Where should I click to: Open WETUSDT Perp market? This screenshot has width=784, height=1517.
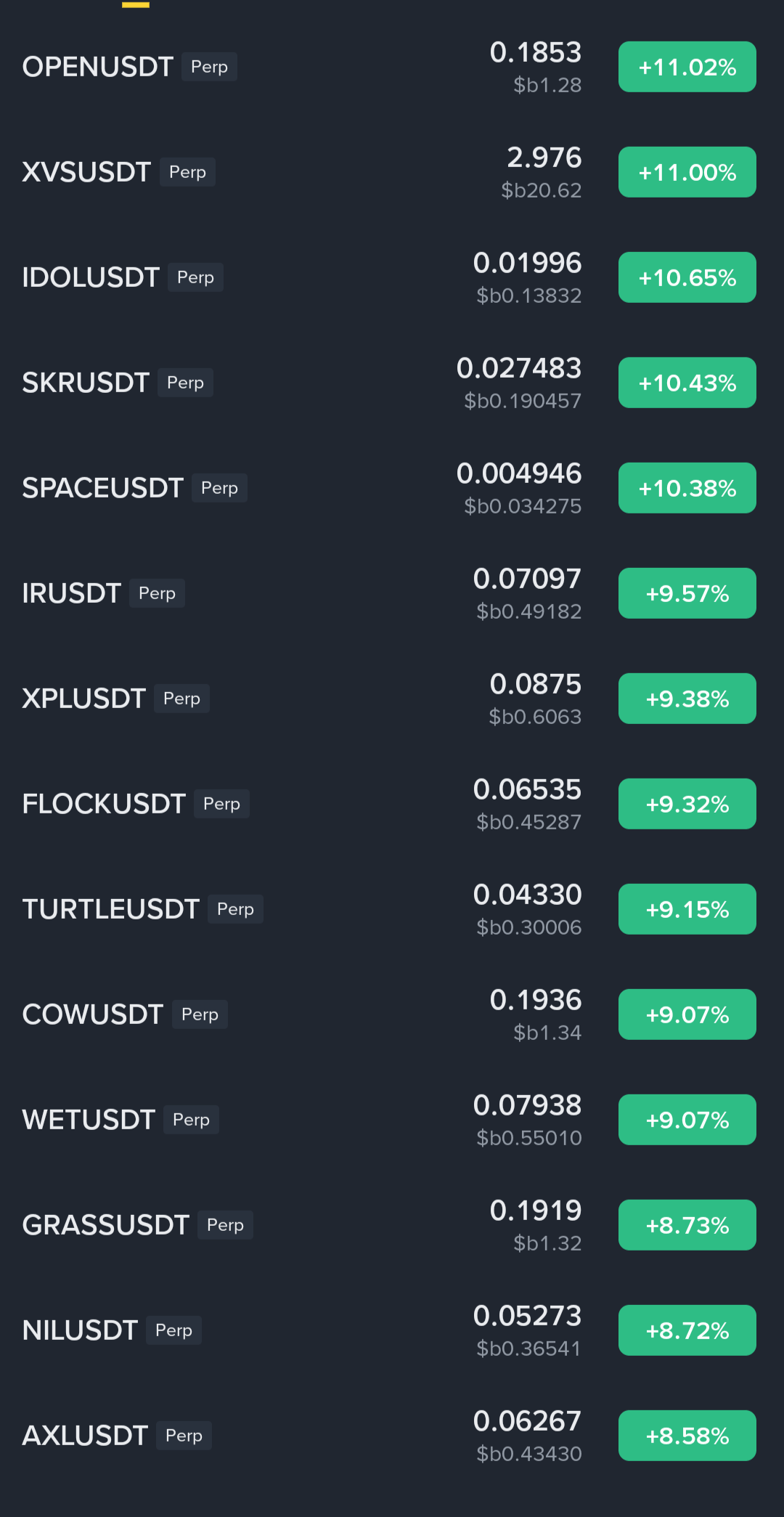pos(89,1120)
